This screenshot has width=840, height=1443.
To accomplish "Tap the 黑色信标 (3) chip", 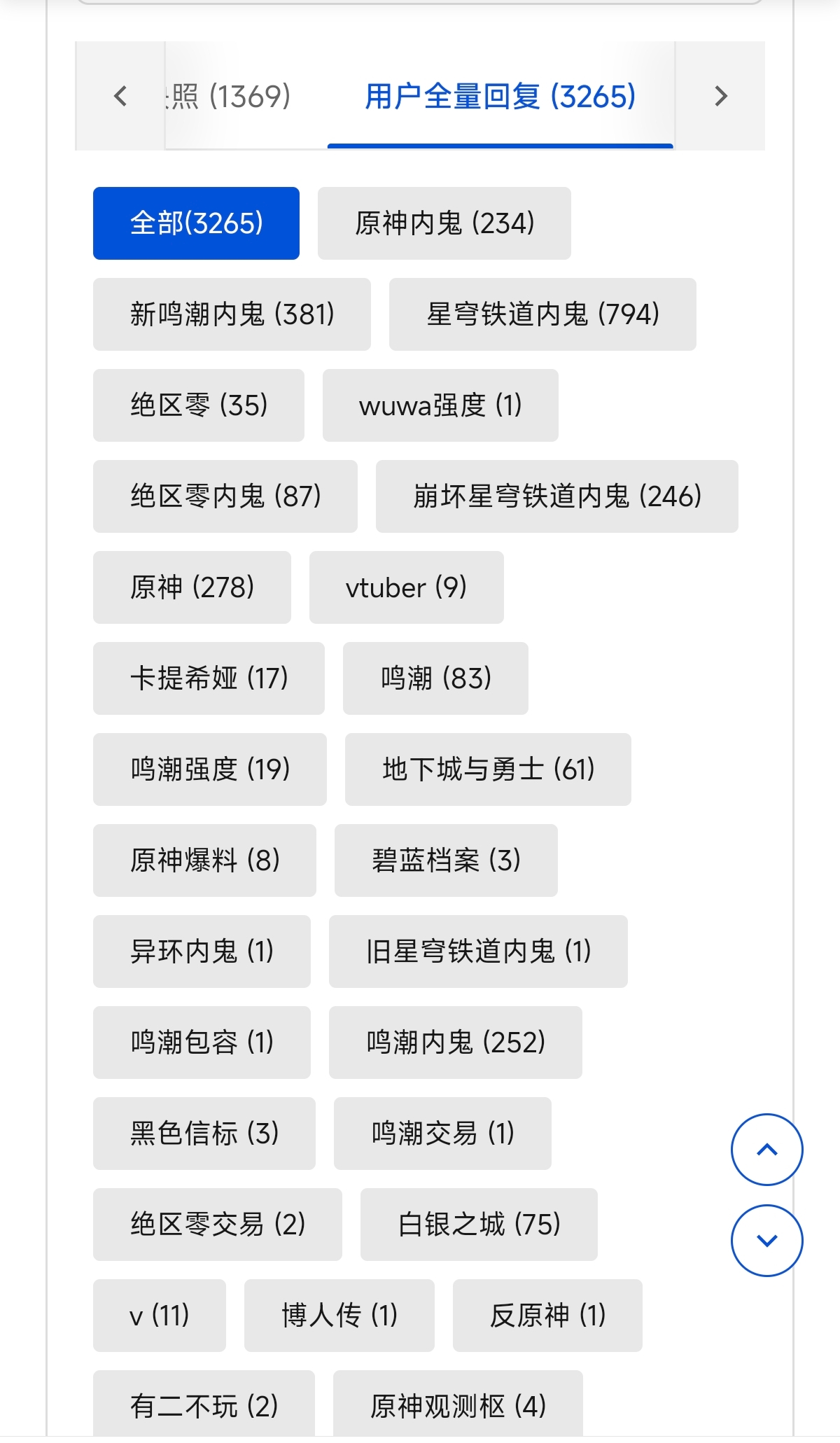I will (x=204, y=1134).
